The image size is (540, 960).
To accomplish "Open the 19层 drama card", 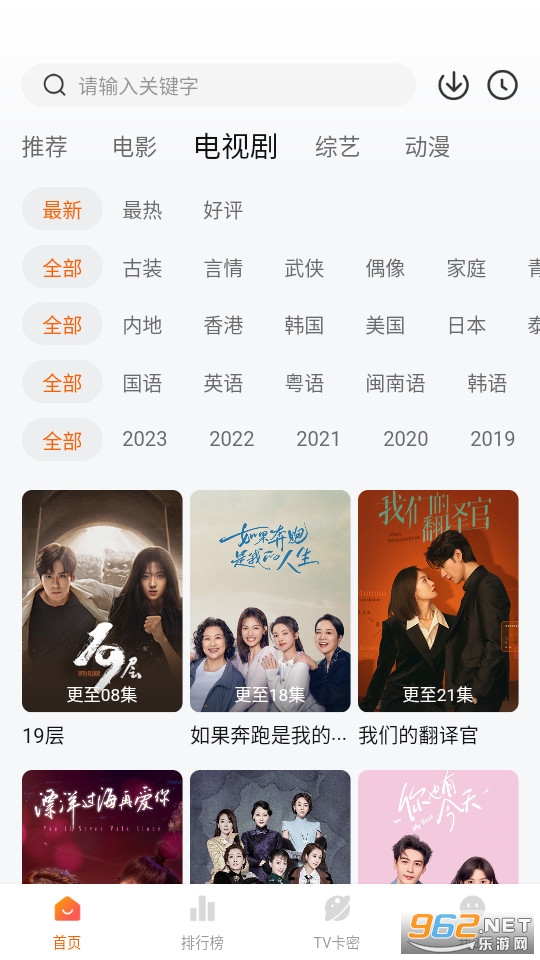I will pos(102,618).
